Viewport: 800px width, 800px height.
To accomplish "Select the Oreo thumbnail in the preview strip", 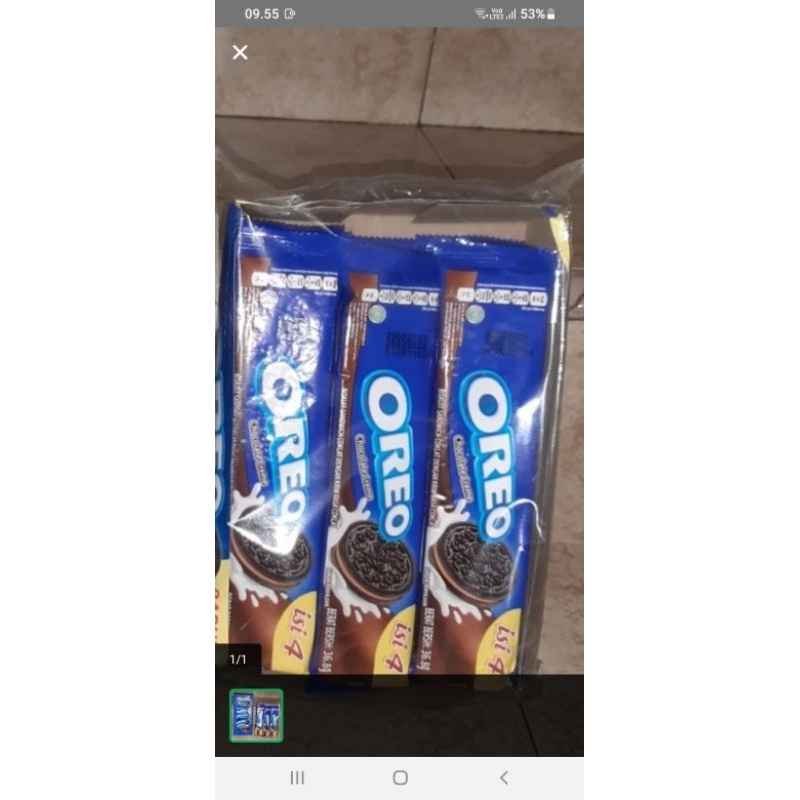I will 256,715.
